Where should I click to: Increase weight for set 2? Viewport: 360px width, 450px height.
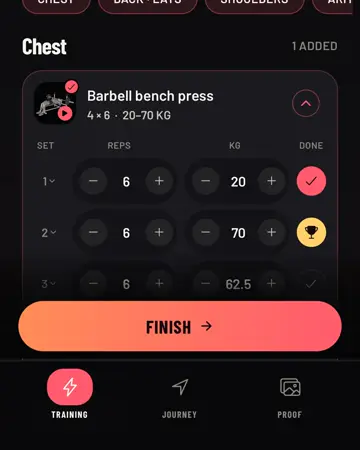(272, 232)
